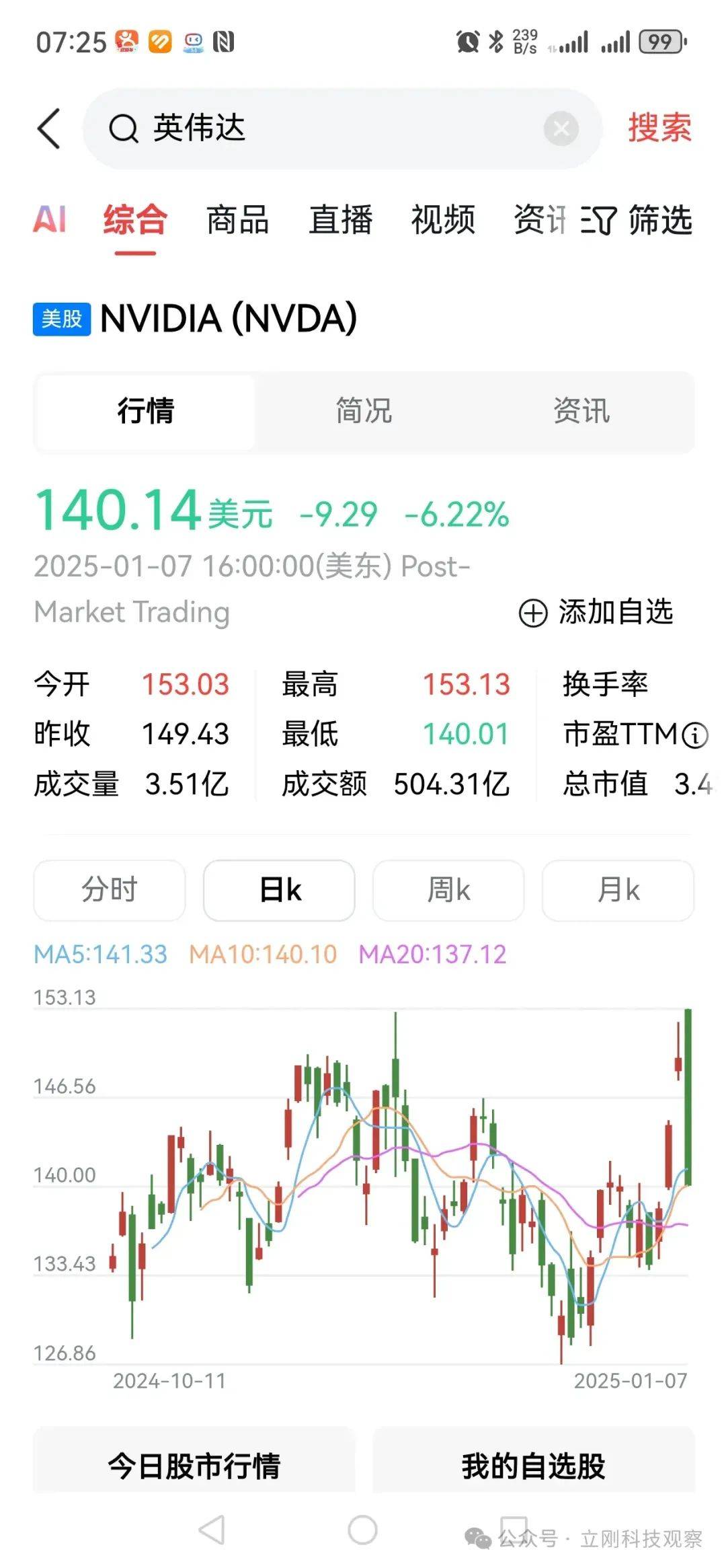This screenshot has height=1568, width=726.
Task: Switch to the 简况 tab
Action: point(363,412)
